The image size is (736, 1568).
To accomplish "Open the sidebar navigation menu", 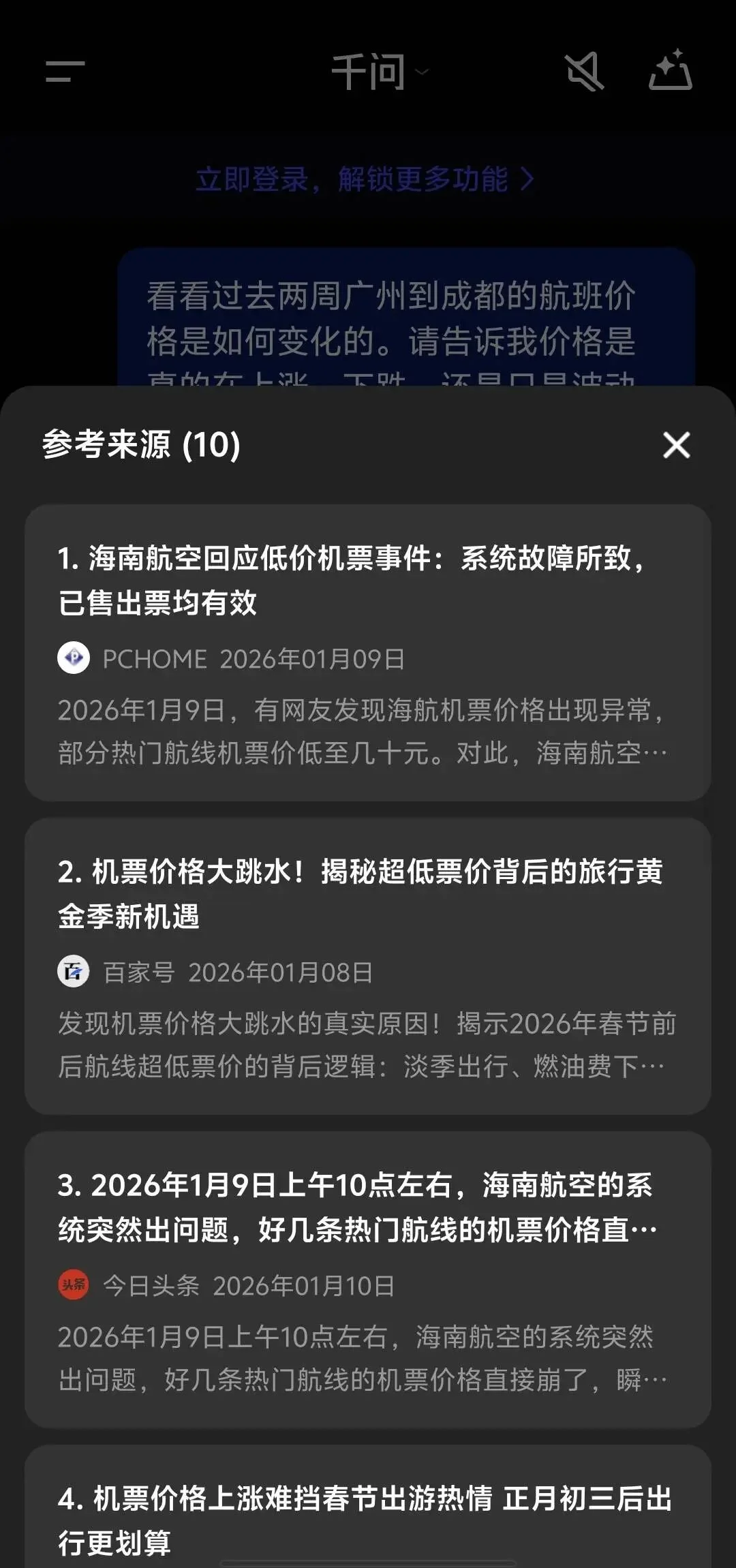I will pos(65,72).
